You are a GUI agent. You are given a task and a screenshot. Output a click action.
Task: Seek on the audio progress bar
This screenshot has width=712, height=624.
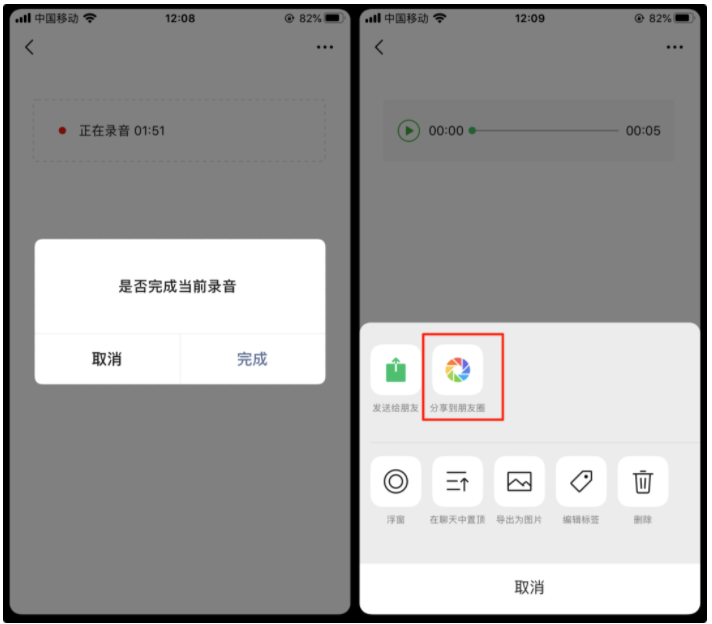[545, 131]
